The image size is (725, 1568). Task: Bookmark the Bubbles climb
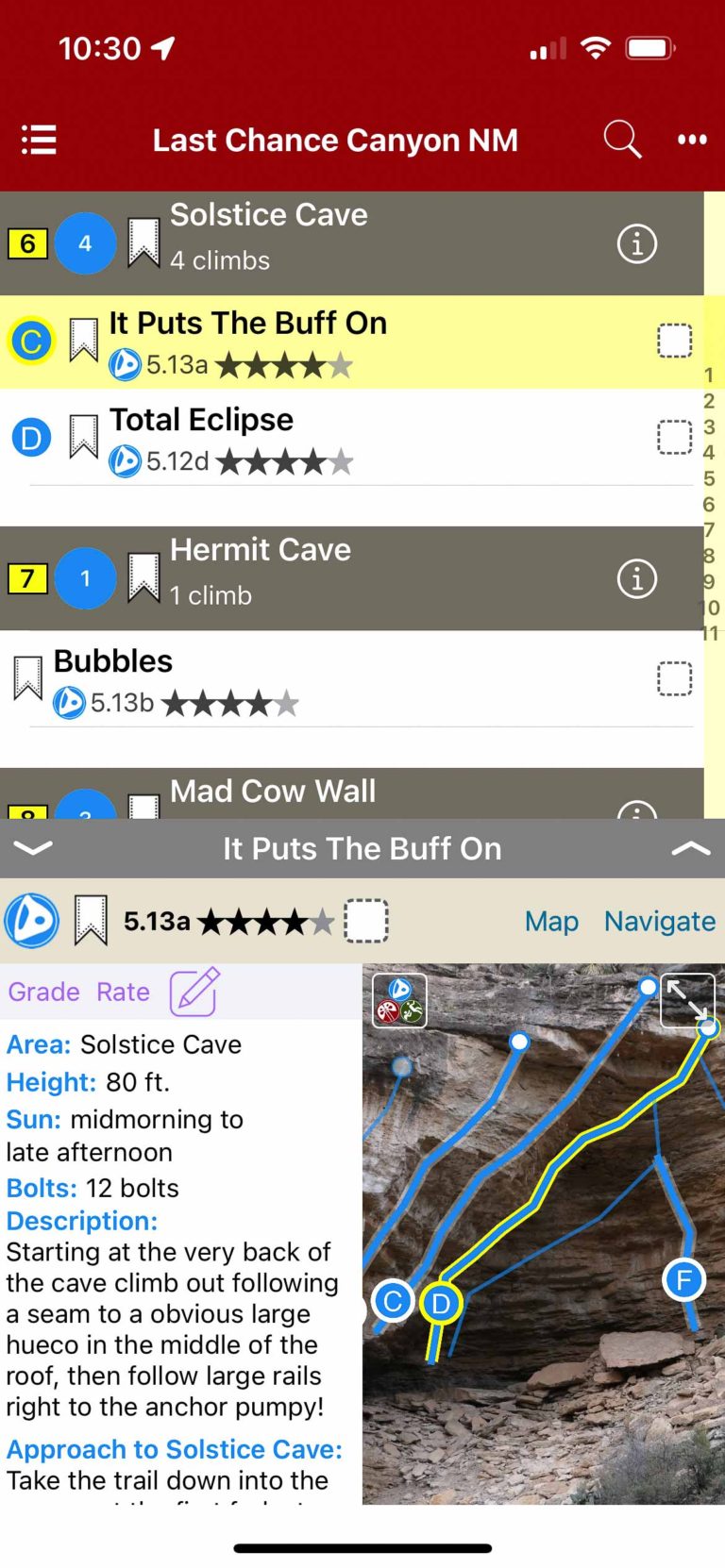point(28,678)
